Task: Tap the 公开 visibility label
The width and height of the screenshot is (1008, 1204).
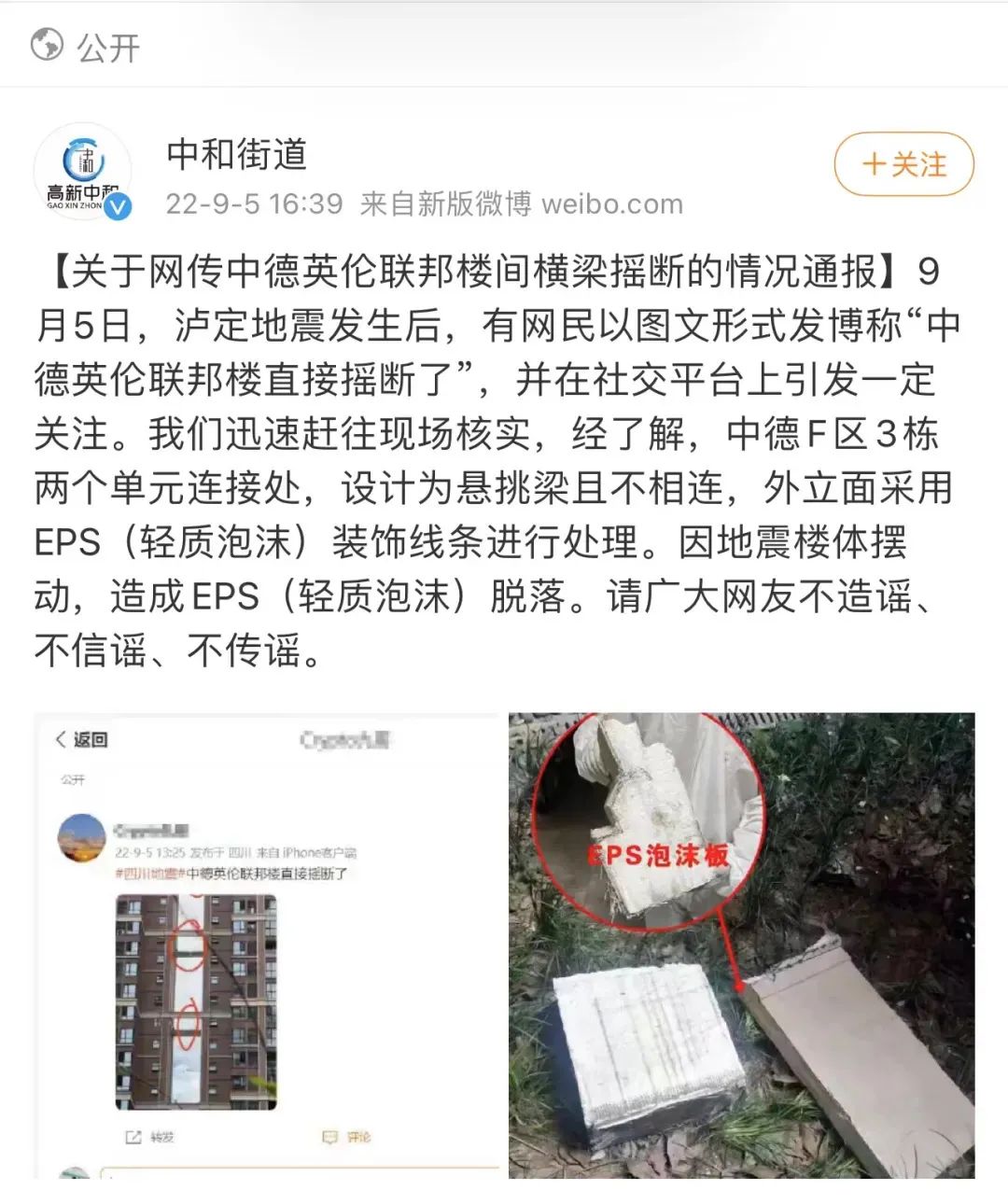Action: coord(107,47)
